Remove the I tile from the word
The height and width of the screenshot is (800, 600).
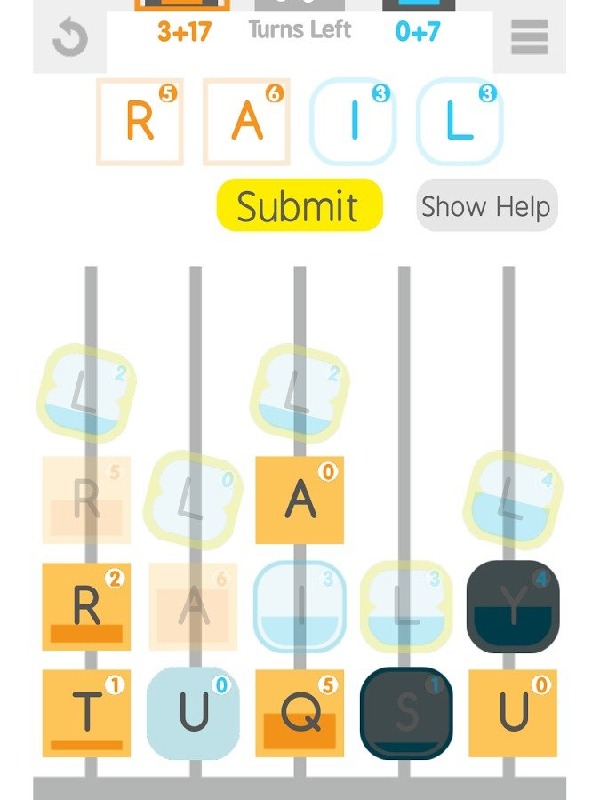352,121
